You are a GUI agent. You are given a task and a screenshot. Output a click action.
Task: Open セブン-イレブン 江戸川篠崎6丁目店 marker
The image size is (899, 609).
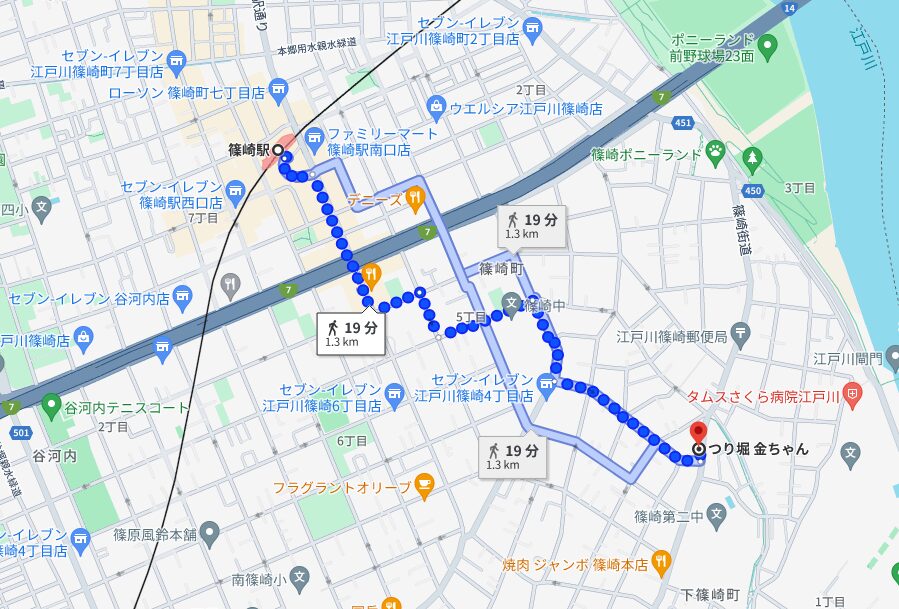tap(396, 395)
